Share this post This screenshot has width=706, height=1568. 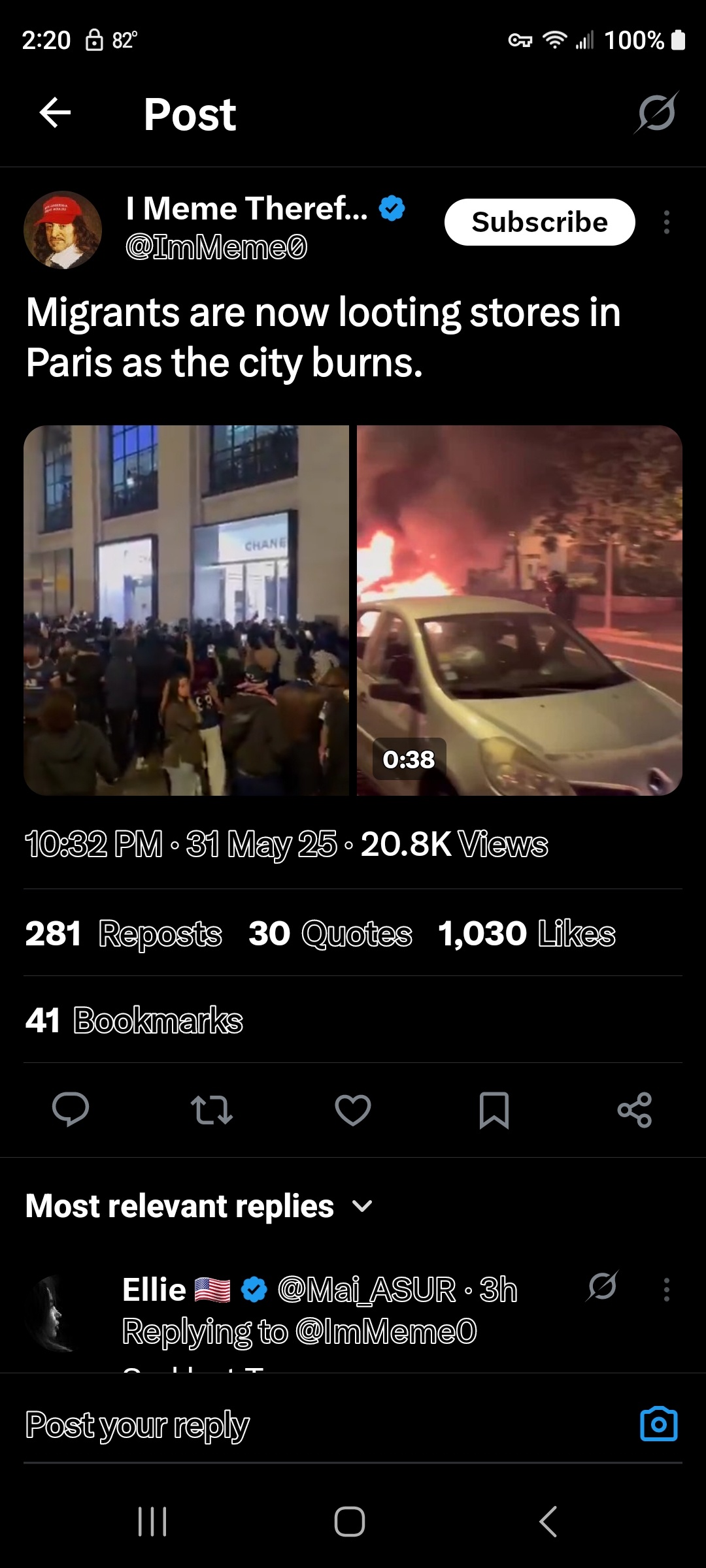point(635,1110)
